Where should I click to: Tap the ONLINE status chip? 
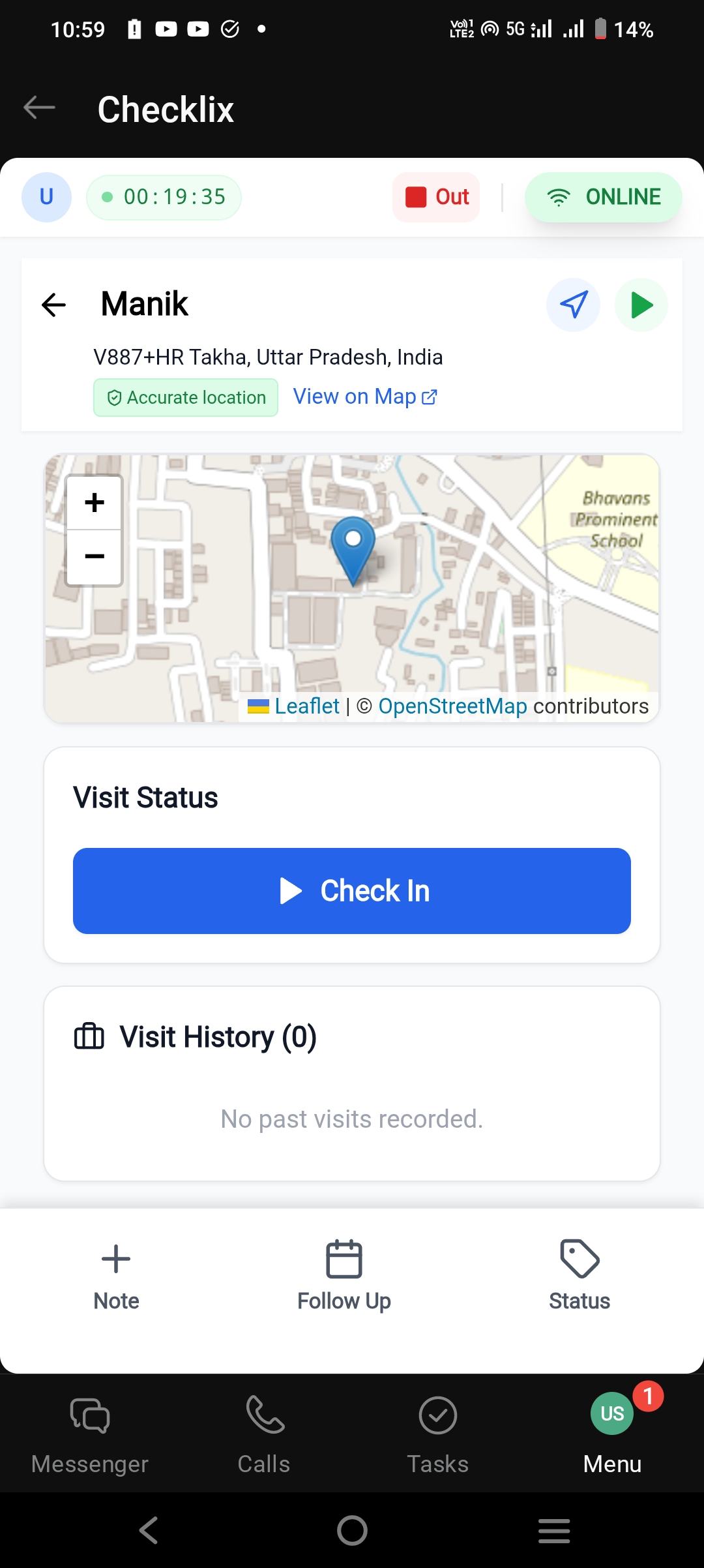tap(603, 197)
